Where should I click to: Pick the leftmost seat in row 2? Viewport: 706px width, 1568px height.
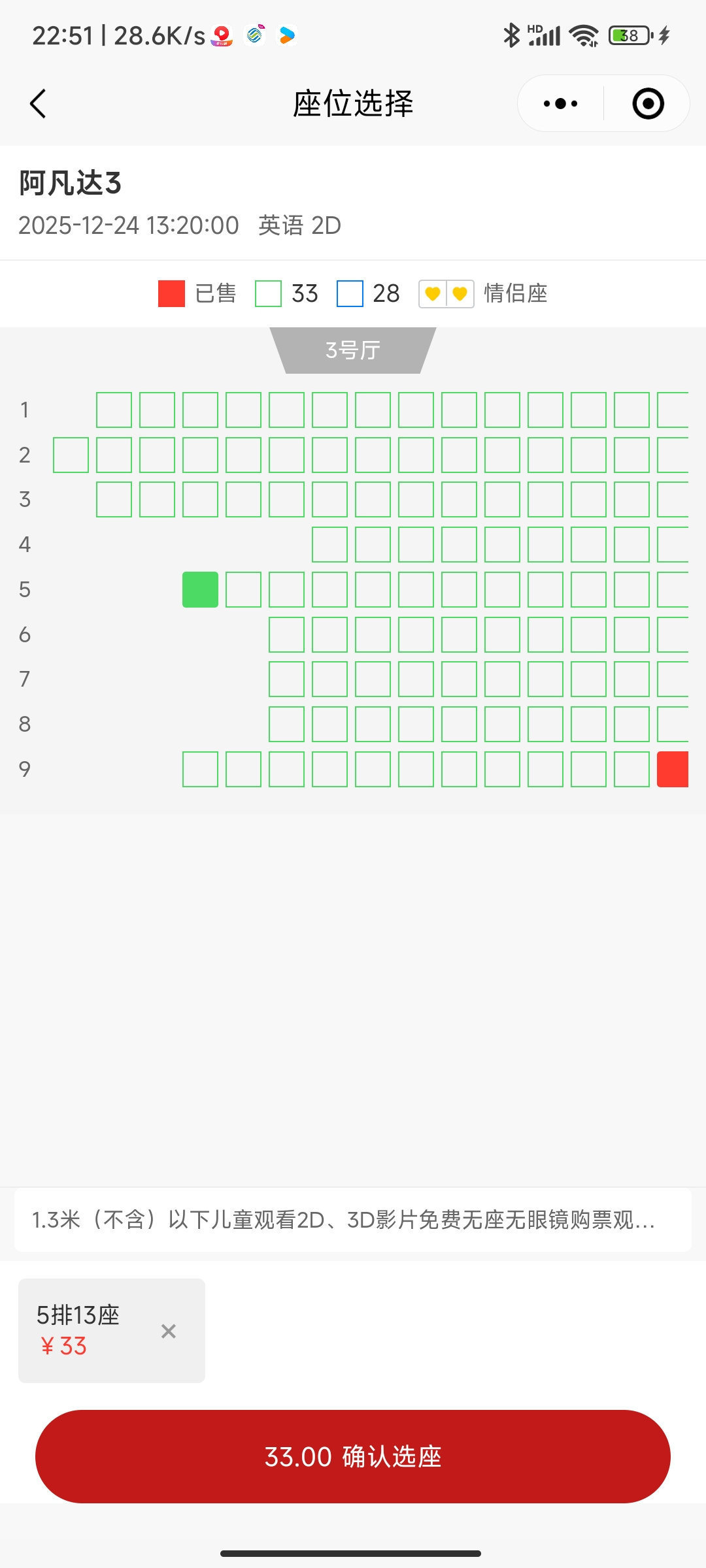[71, 455]
